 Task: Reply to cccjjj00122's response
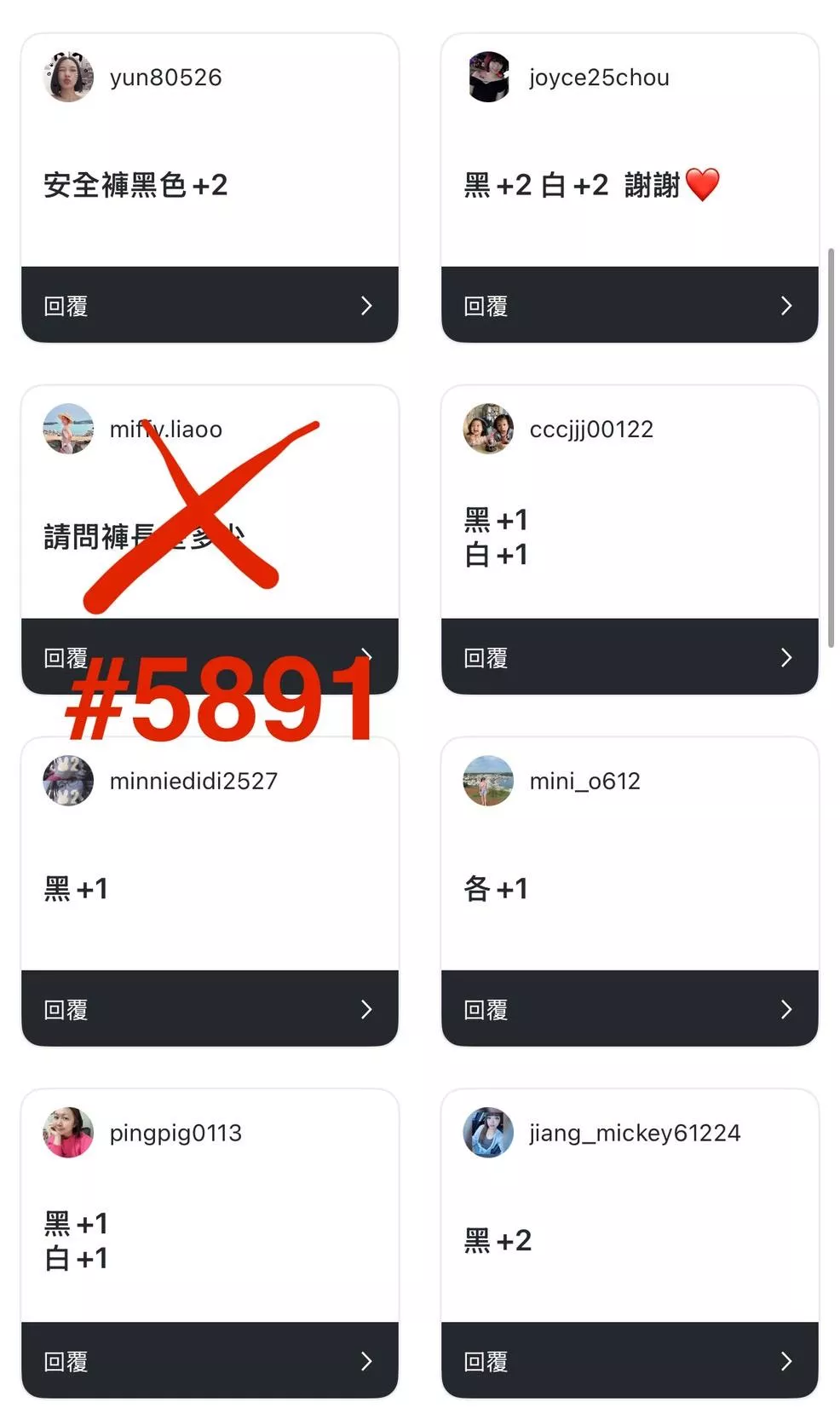coord(629,657)
